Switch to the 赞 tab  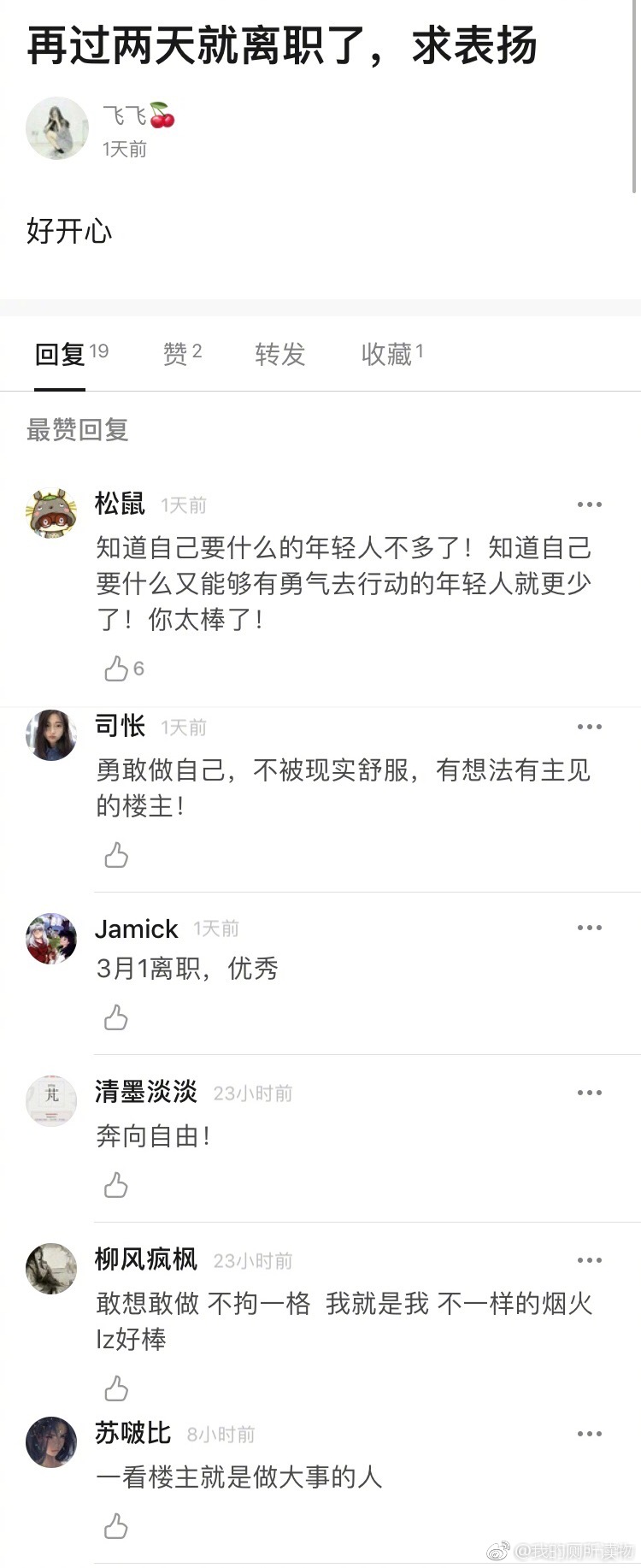(182, 354)
